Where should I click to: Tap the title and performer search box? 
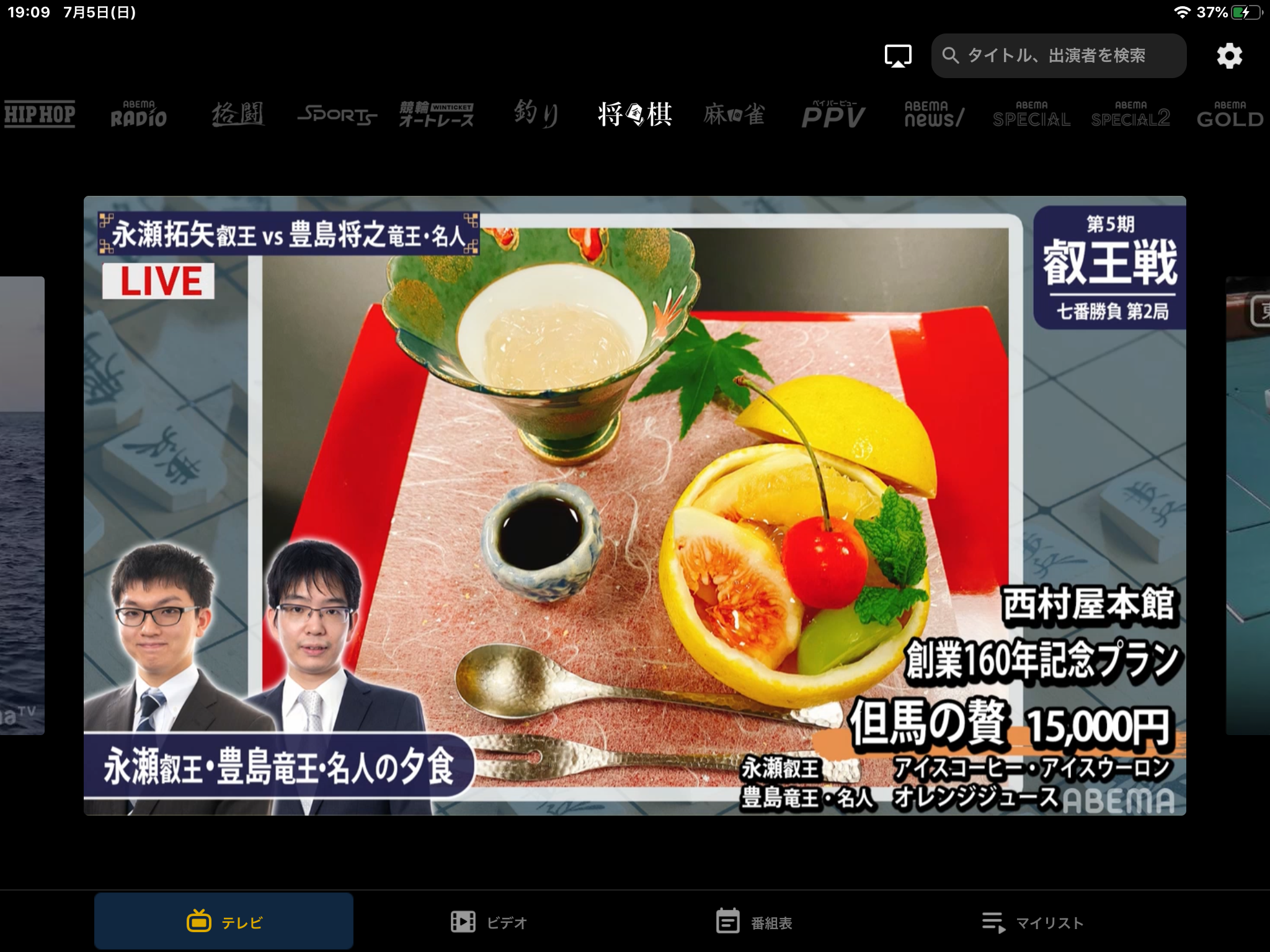(1058, 56)
